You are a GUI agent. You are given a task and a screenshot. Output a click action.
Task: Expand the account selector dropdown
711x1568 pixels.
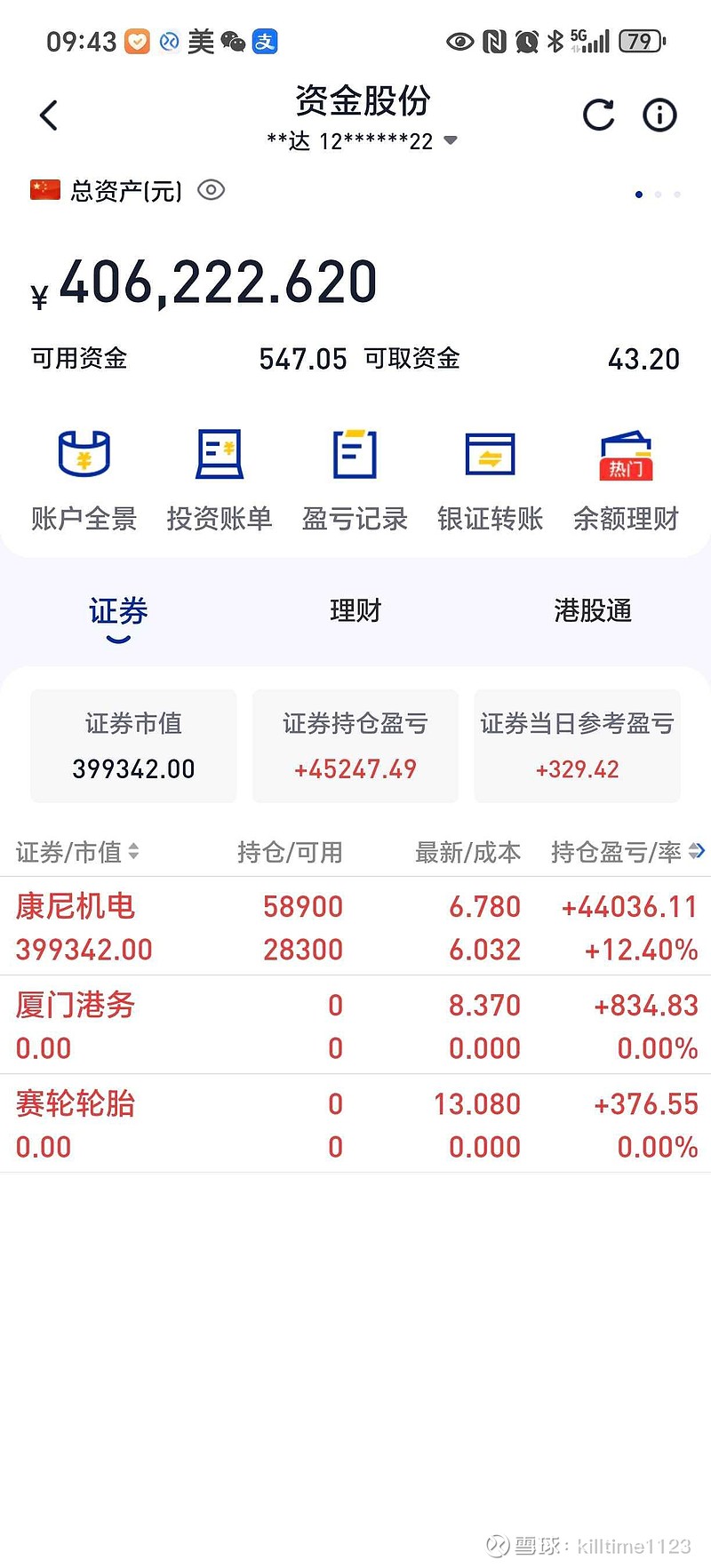(x=450, y=140)
